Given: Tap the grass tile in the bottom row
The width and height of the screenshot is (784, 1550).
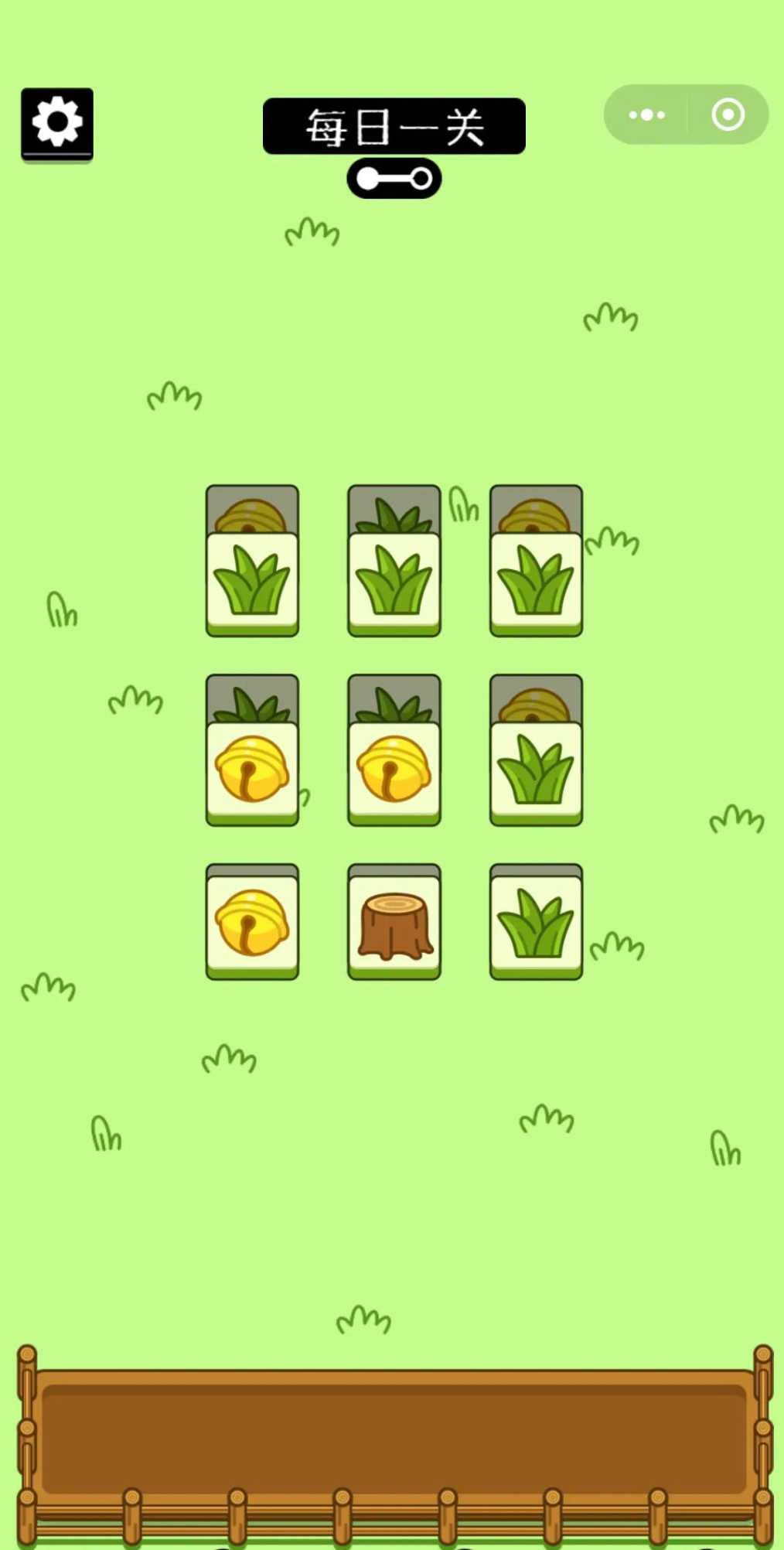Looking at the screenshot, I should [536, 925].
